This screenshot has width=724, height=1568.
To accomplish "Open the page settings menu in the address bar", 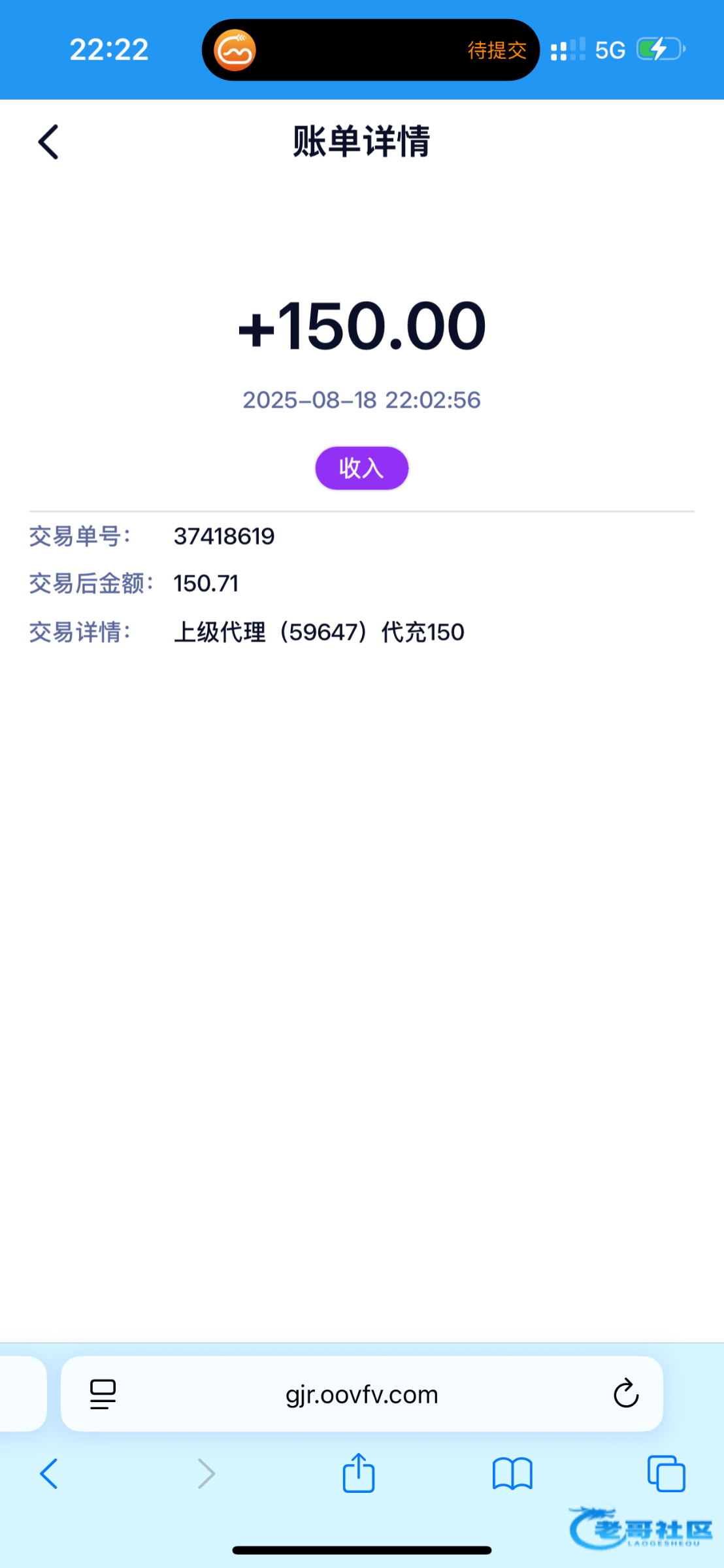I will (x=103, y=1394).
